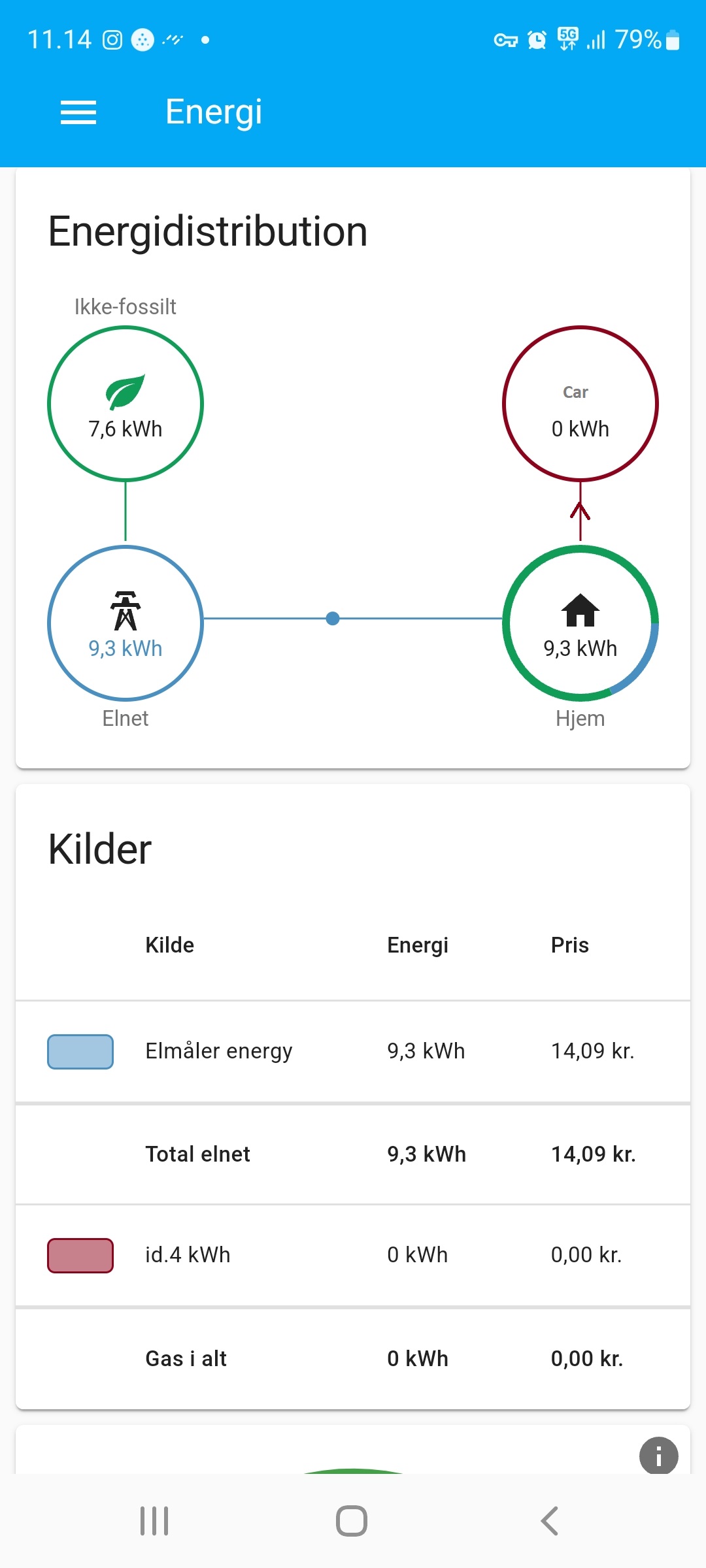Click the blue Elmåler energy color swatch
Image resolution: width=706 pixels, height=1568 pixels.
80,1052
